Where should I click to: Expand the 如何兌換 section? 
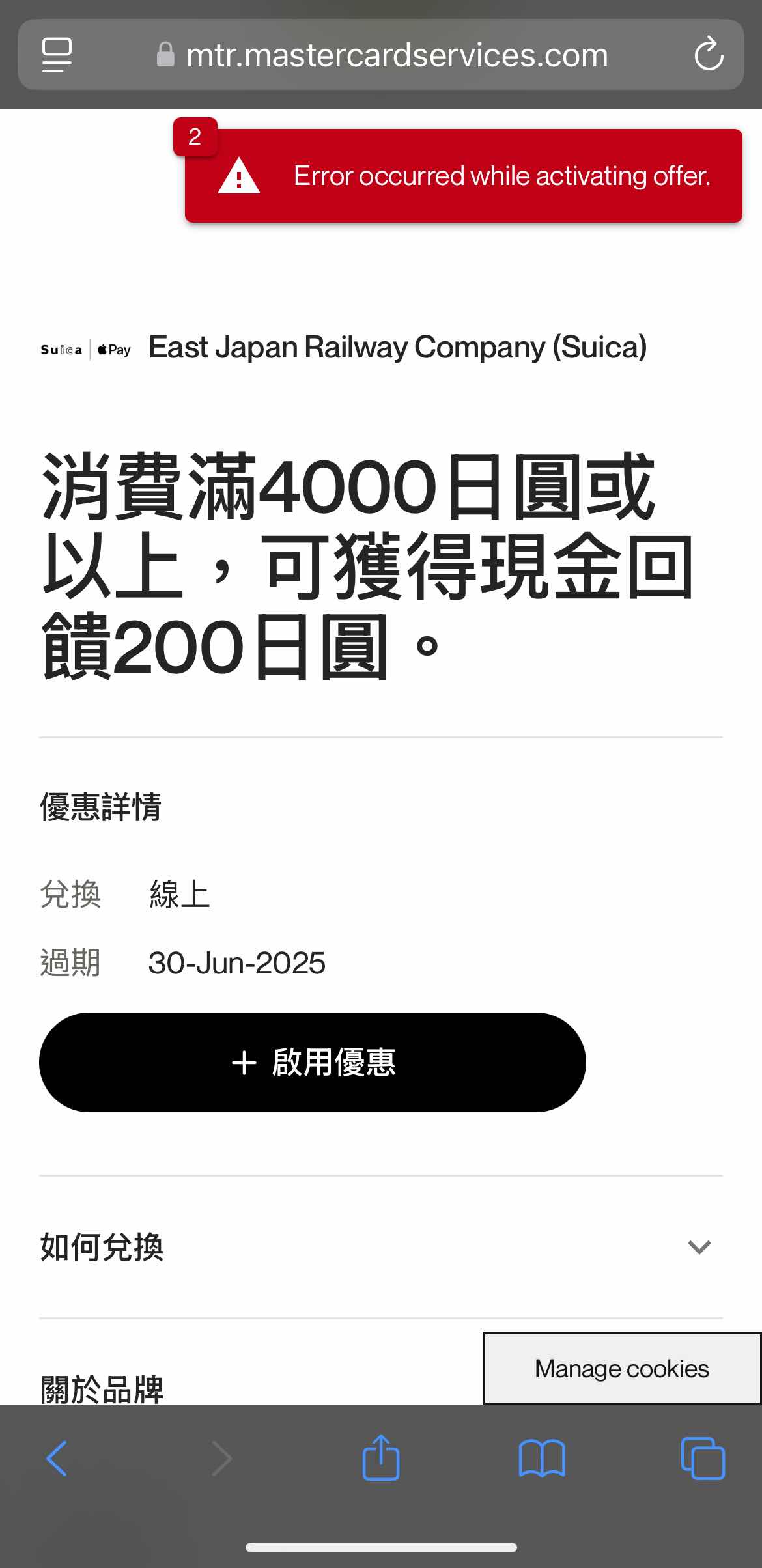tap(381, 1247)
